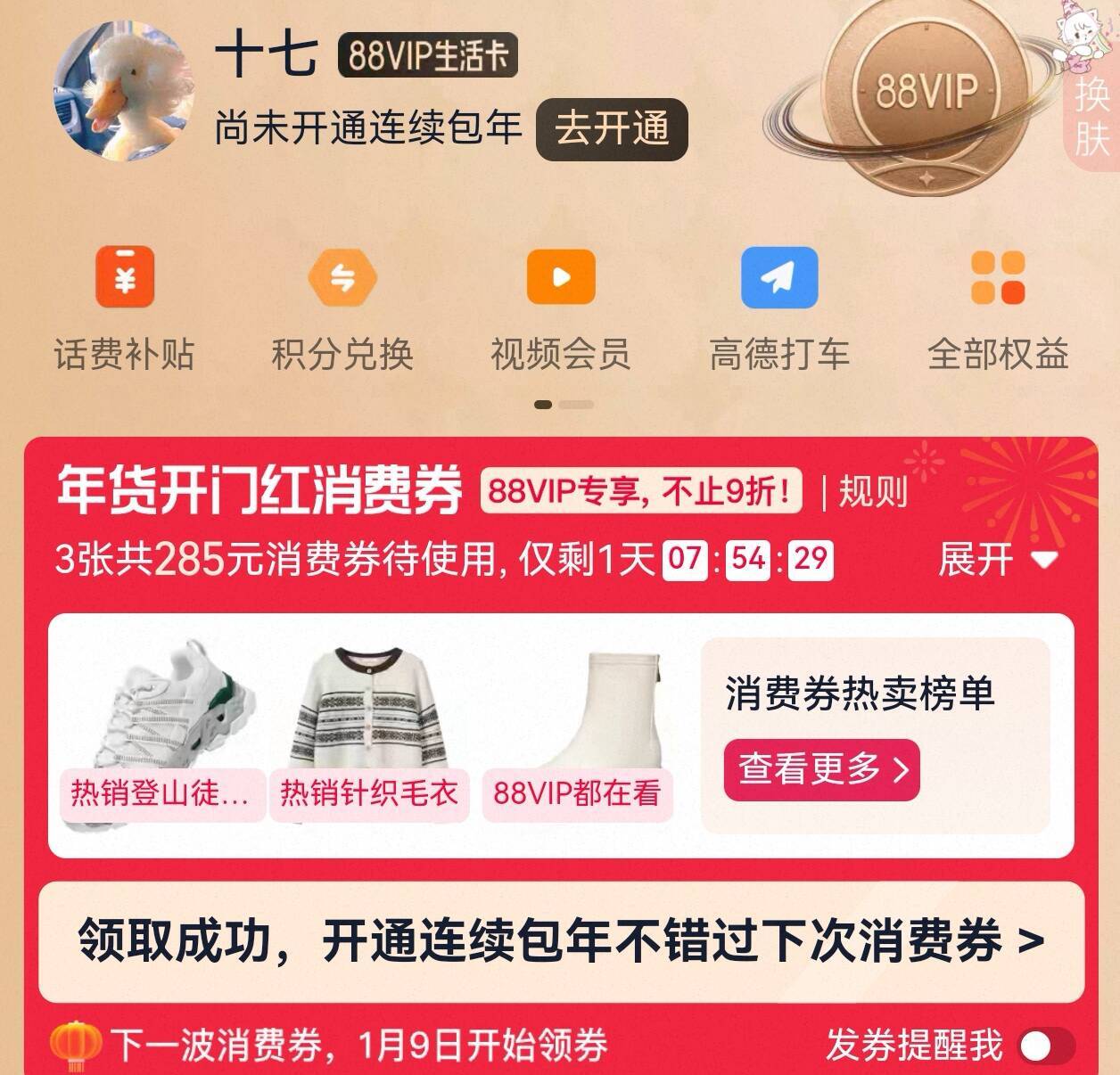This screenshot has height=1075, width=1120.
Task: Tap 去开通 to enable yearly subscription
Action: tap(612, 129)
